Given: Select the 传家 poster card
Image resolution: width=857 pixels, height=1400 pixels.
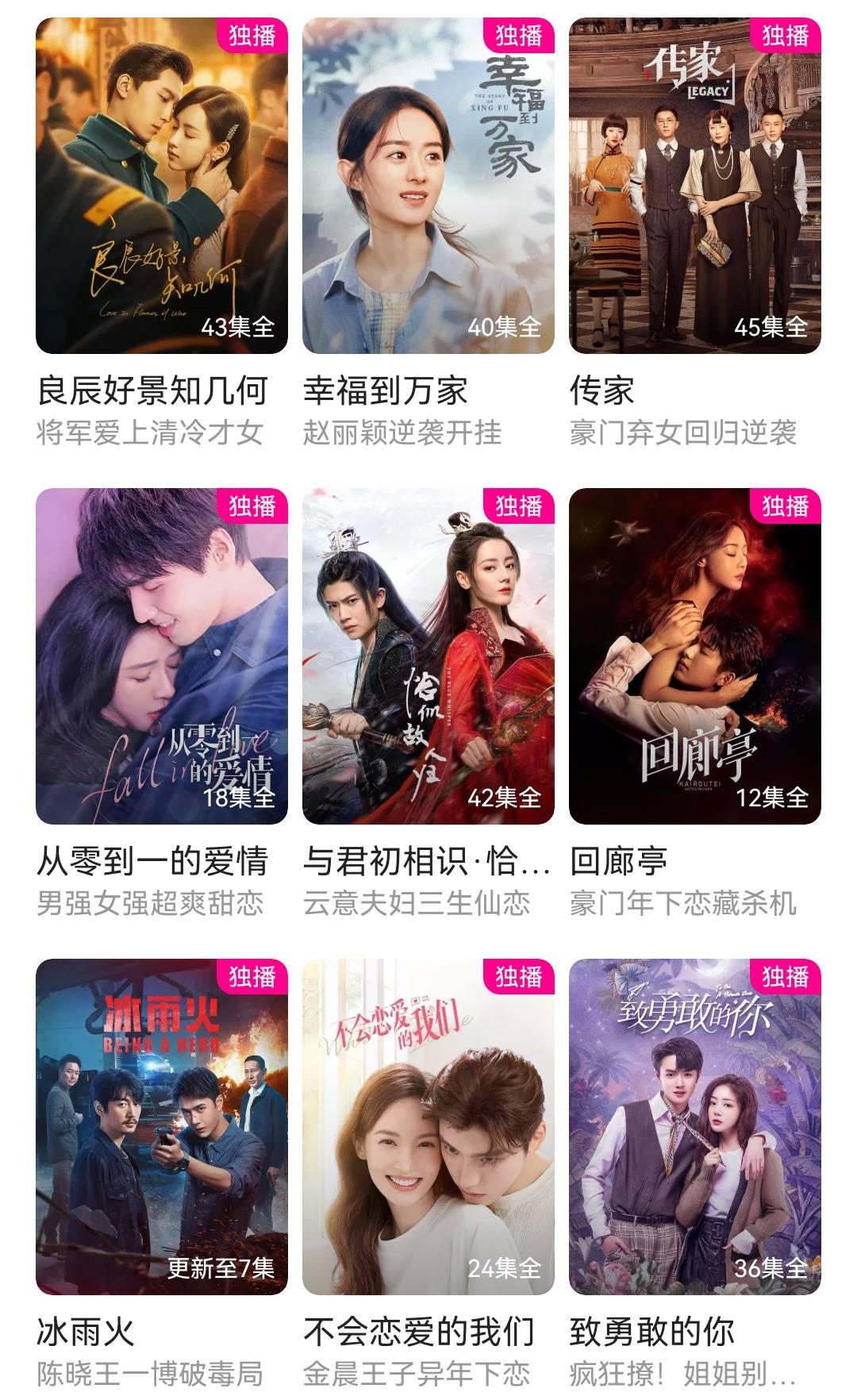Looking at the screenshot, I should [695, 186].
